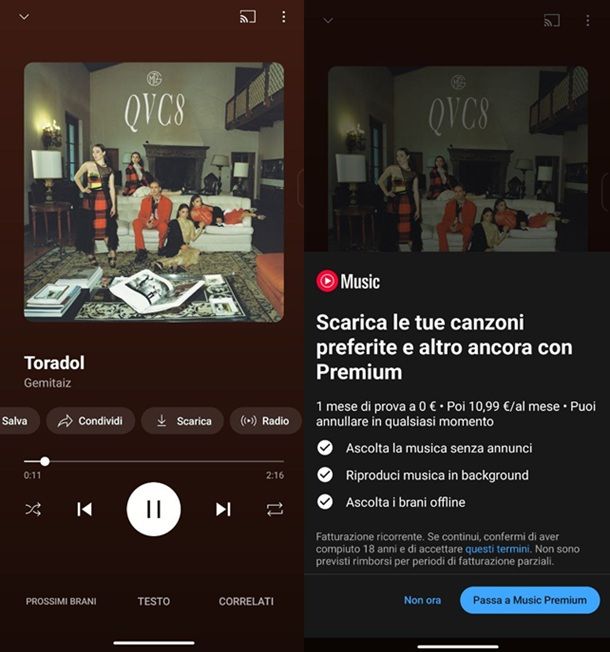The width and height of the screenshot is (610, 652).
Task: Share the song via Condividi
Action: click(x=90, y=421)
